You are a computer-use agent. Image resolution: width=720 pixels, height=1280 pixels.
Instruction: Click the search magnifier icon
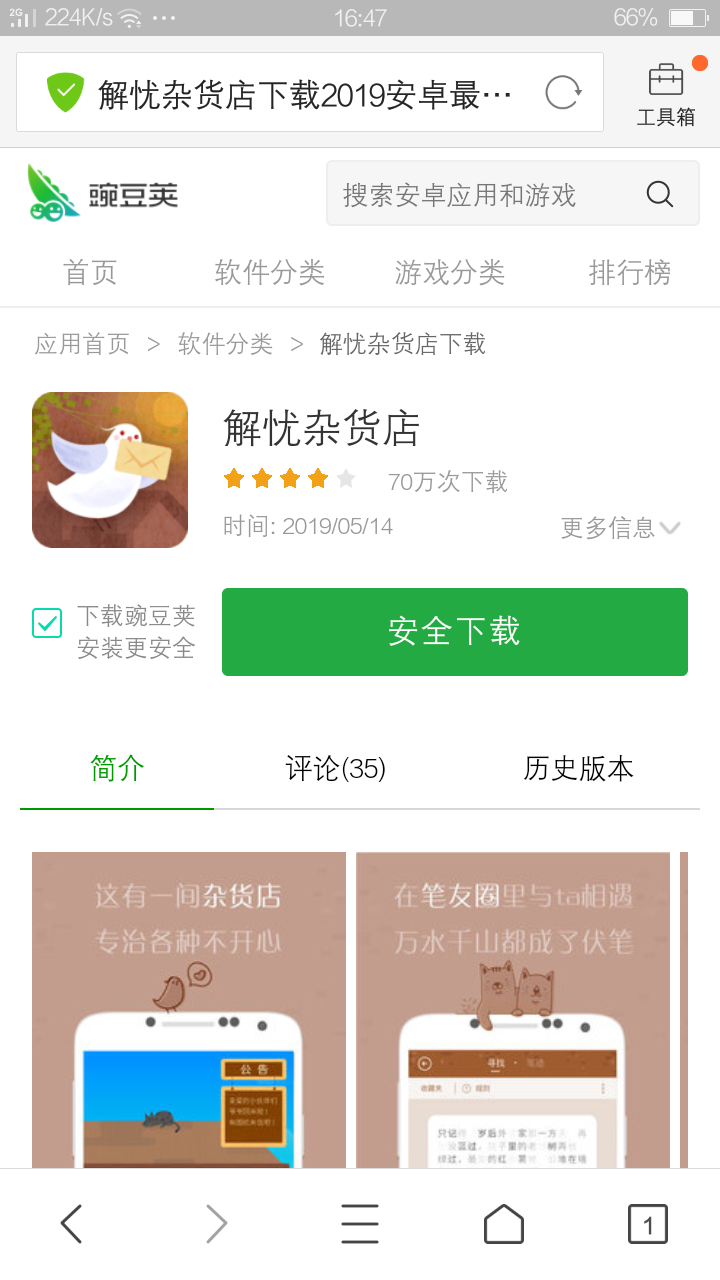tap(658, 193)
